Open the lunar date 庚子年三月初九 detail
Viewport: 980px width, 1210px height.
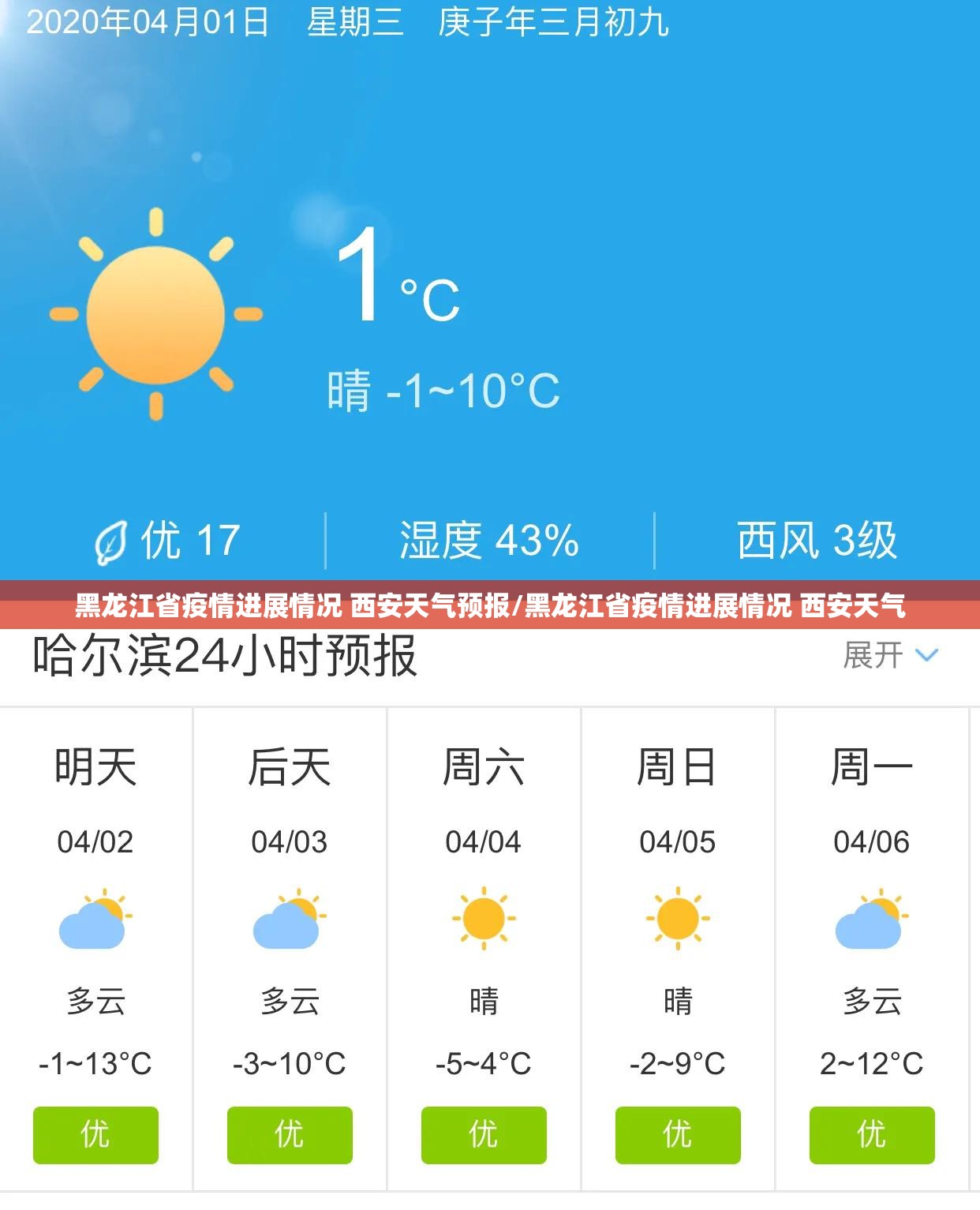(552, 25)
